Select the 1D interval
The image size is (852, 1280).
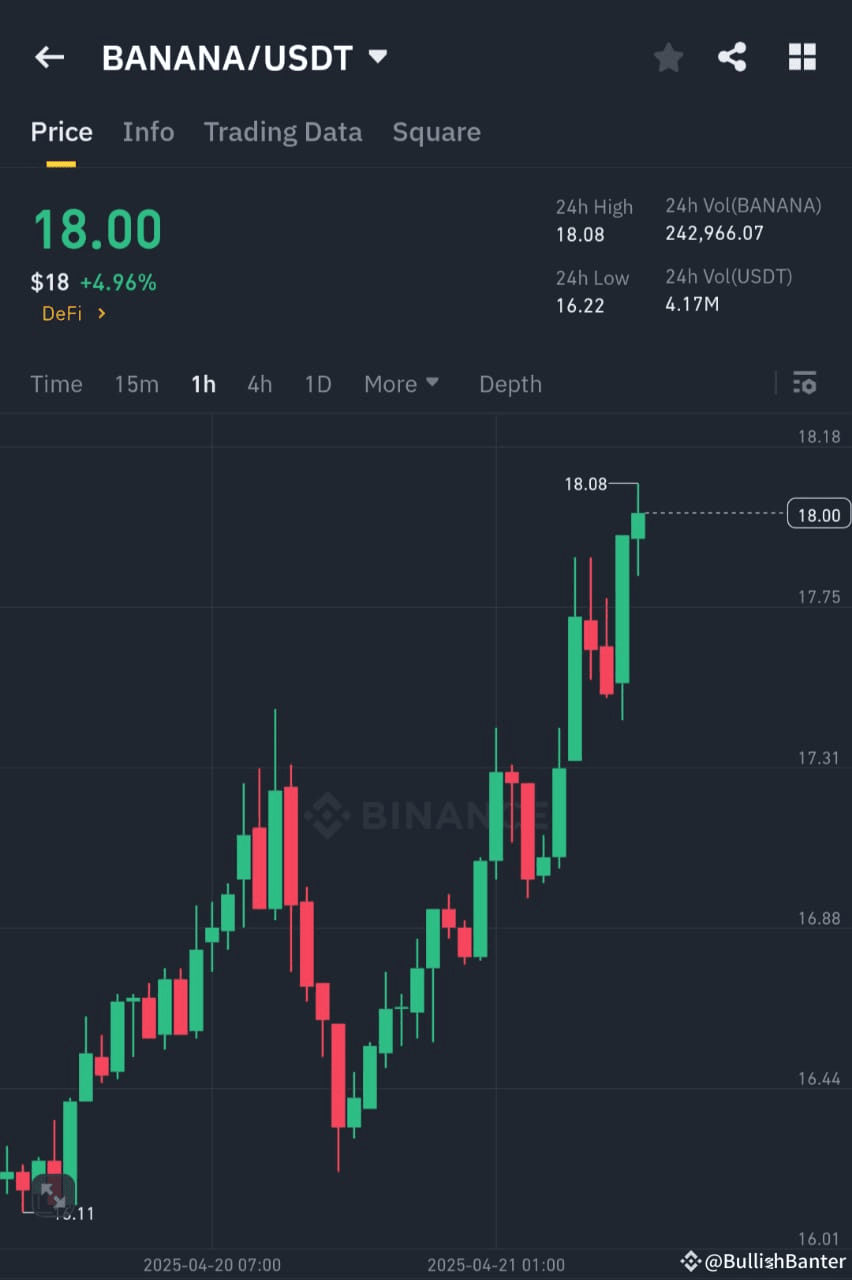[317, 384]
